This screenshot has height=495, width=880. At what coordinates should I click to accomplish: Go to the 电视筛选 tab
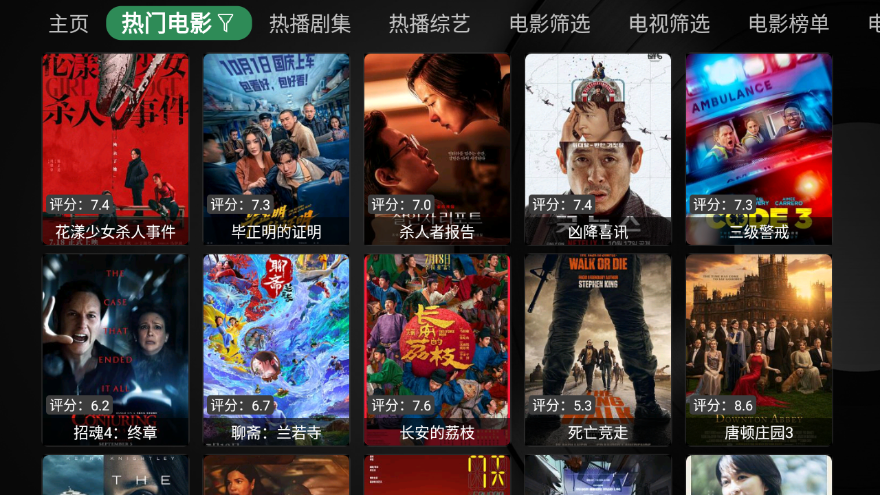tap(669, 23)
